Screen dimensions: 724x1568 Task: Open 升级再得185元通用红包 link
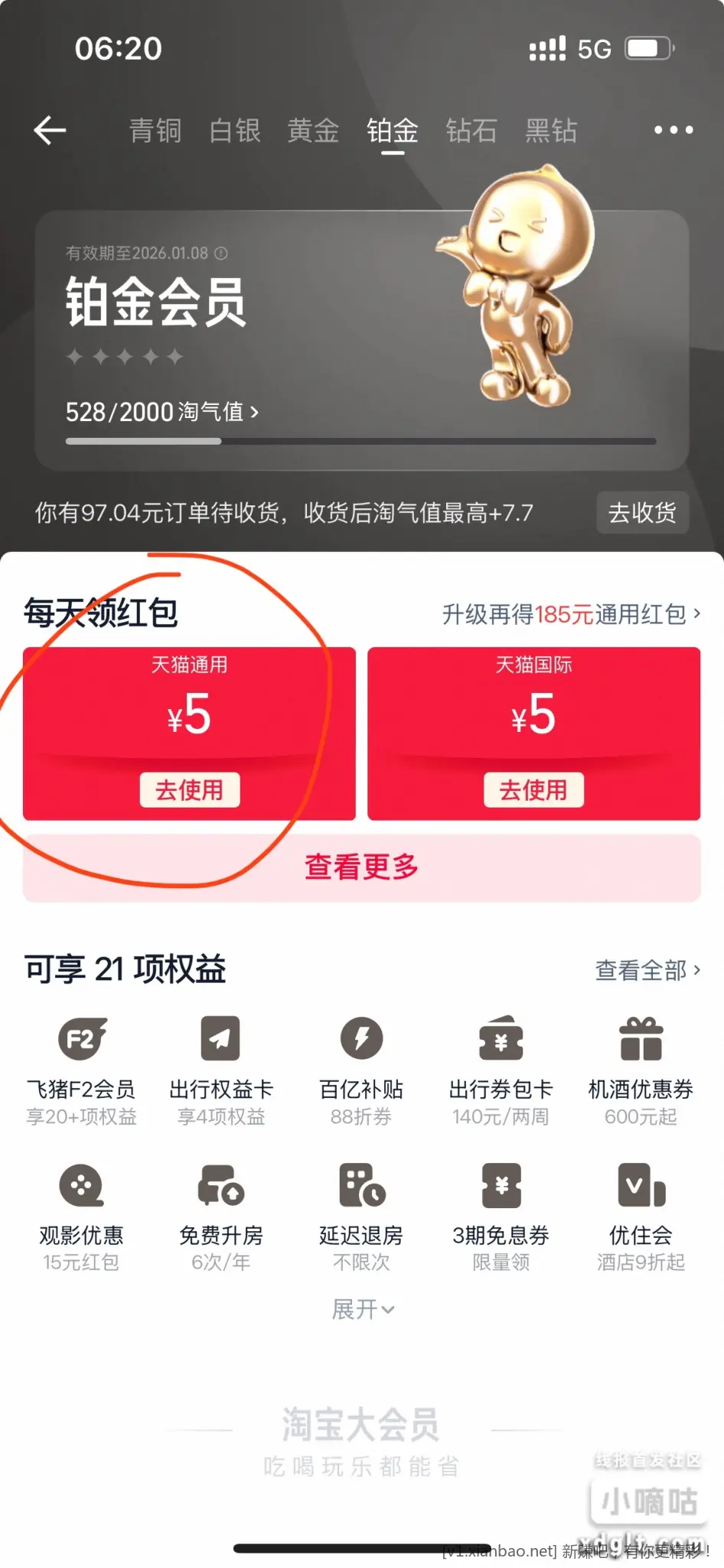[x=571, y=614]
